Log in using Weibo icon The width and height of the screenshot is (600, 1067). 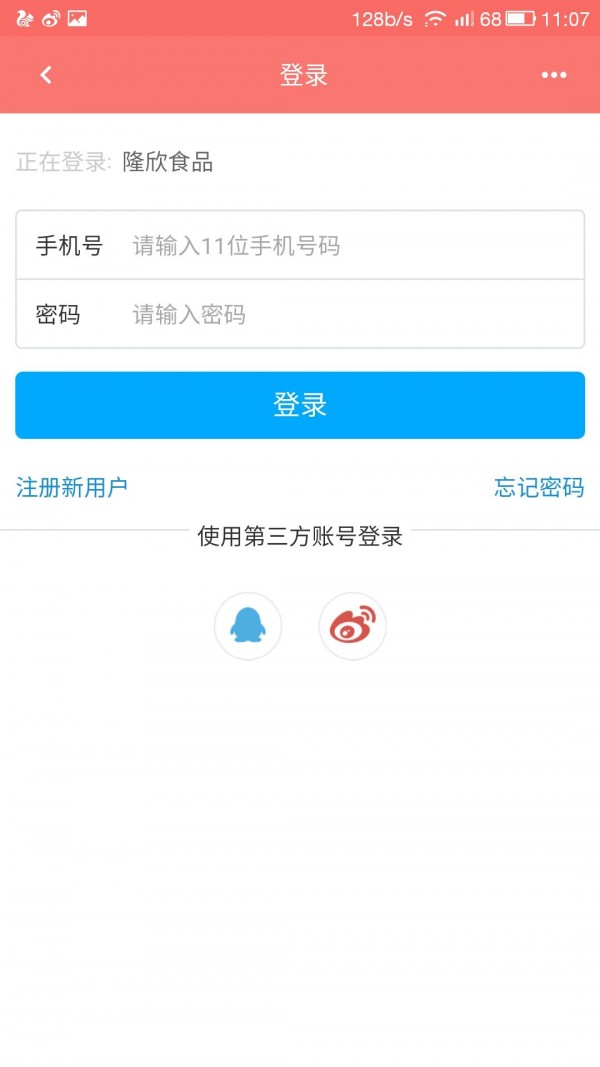click(x=352, y=626)
